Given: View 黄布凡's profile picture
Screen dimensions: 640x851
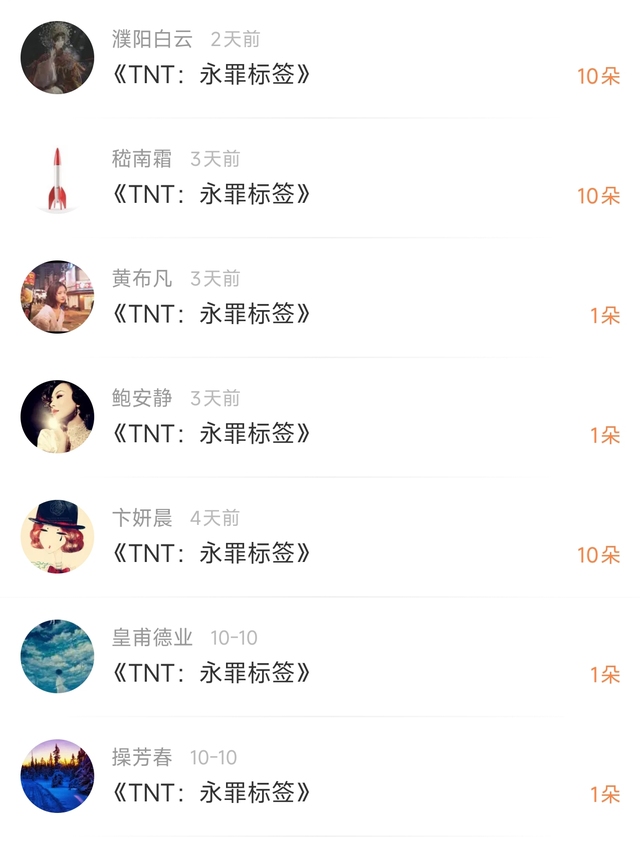Looking at the screenshot, I should 57,297.
